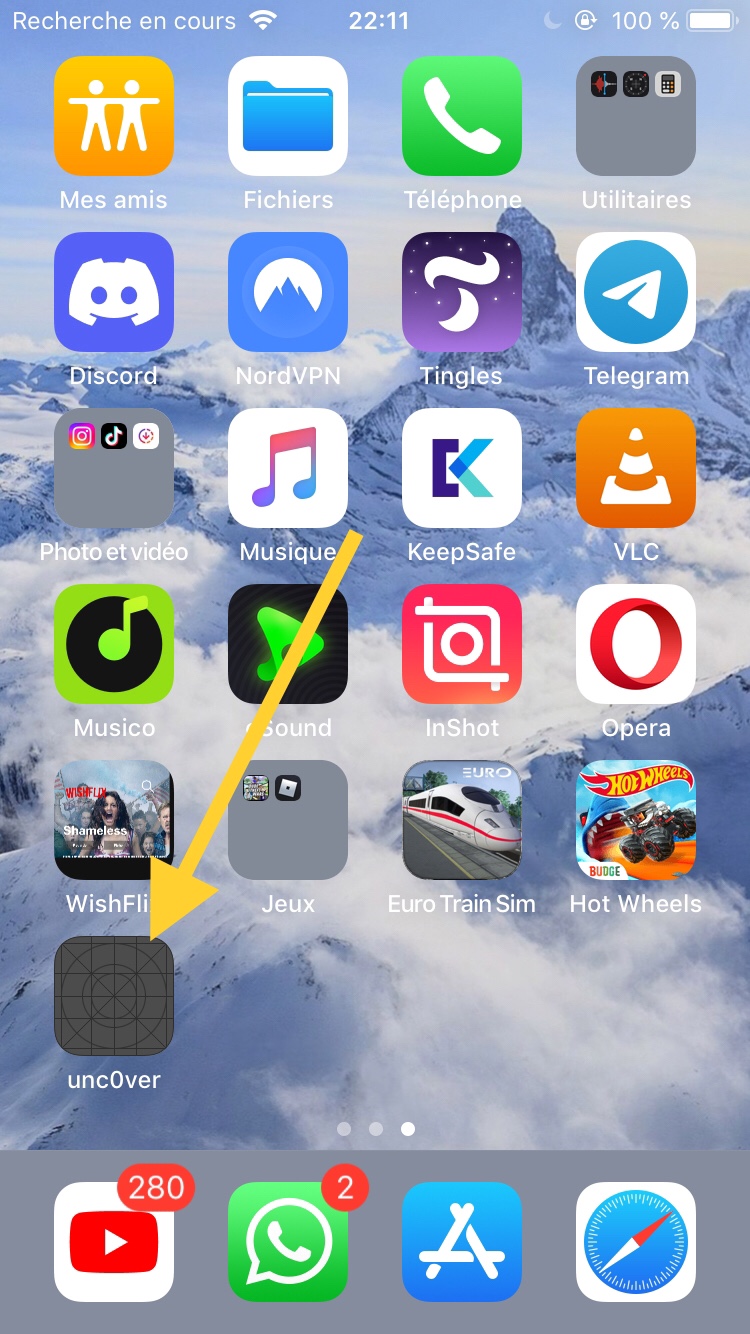Launch Discord
The height and width of the screenshot is (1334, 750).
114,292
